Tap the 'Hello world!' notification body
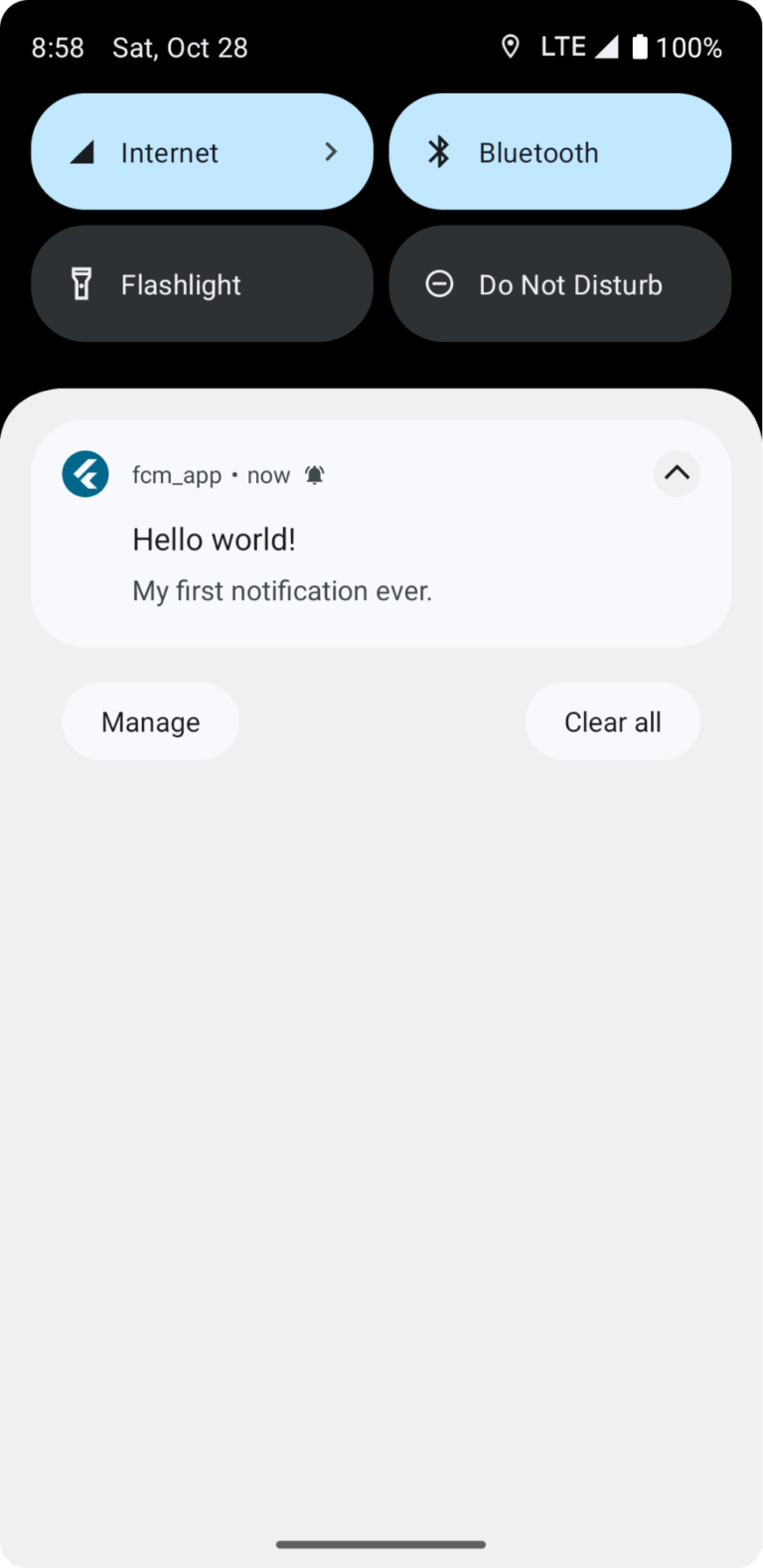 [x=214, y=539]
